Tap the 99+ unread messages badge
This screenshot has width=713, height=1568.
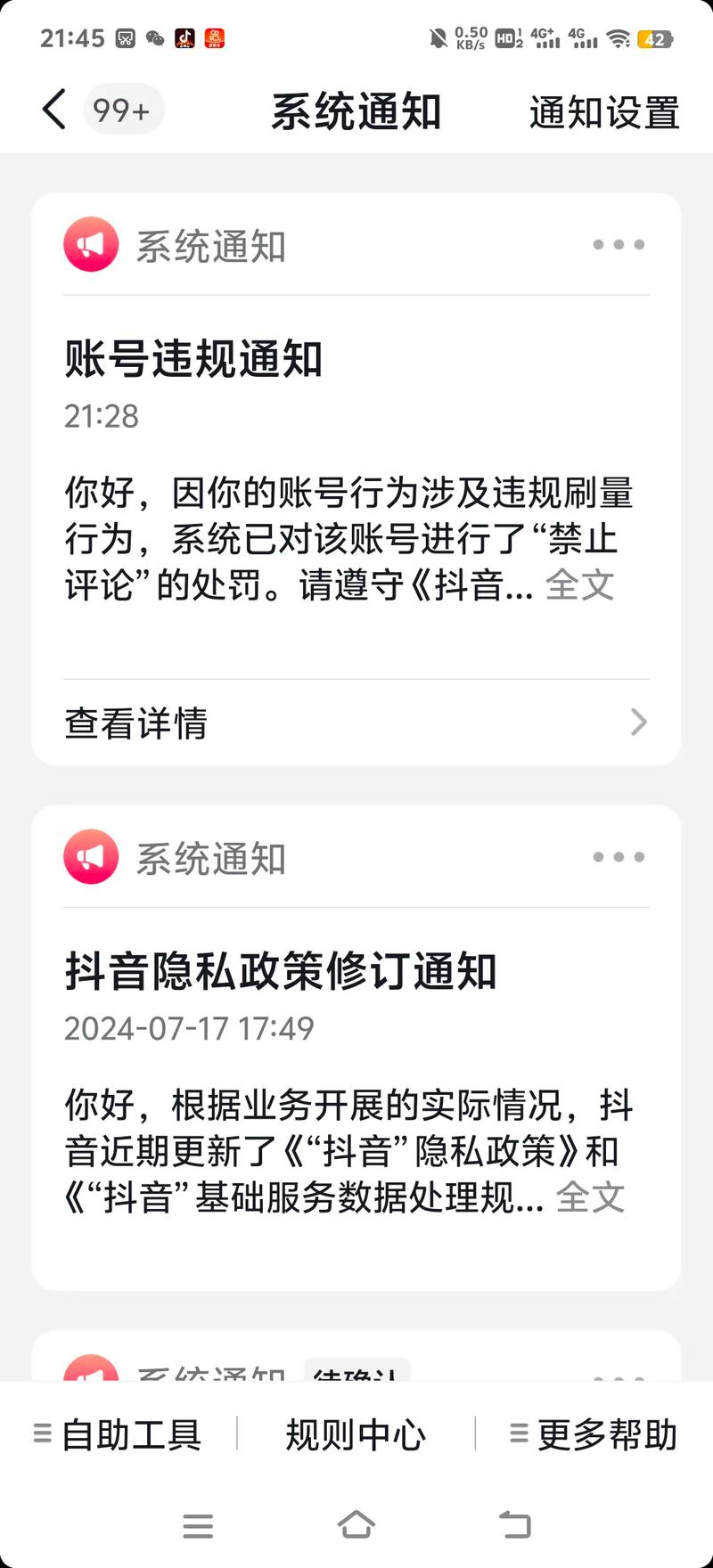[123, 109]
